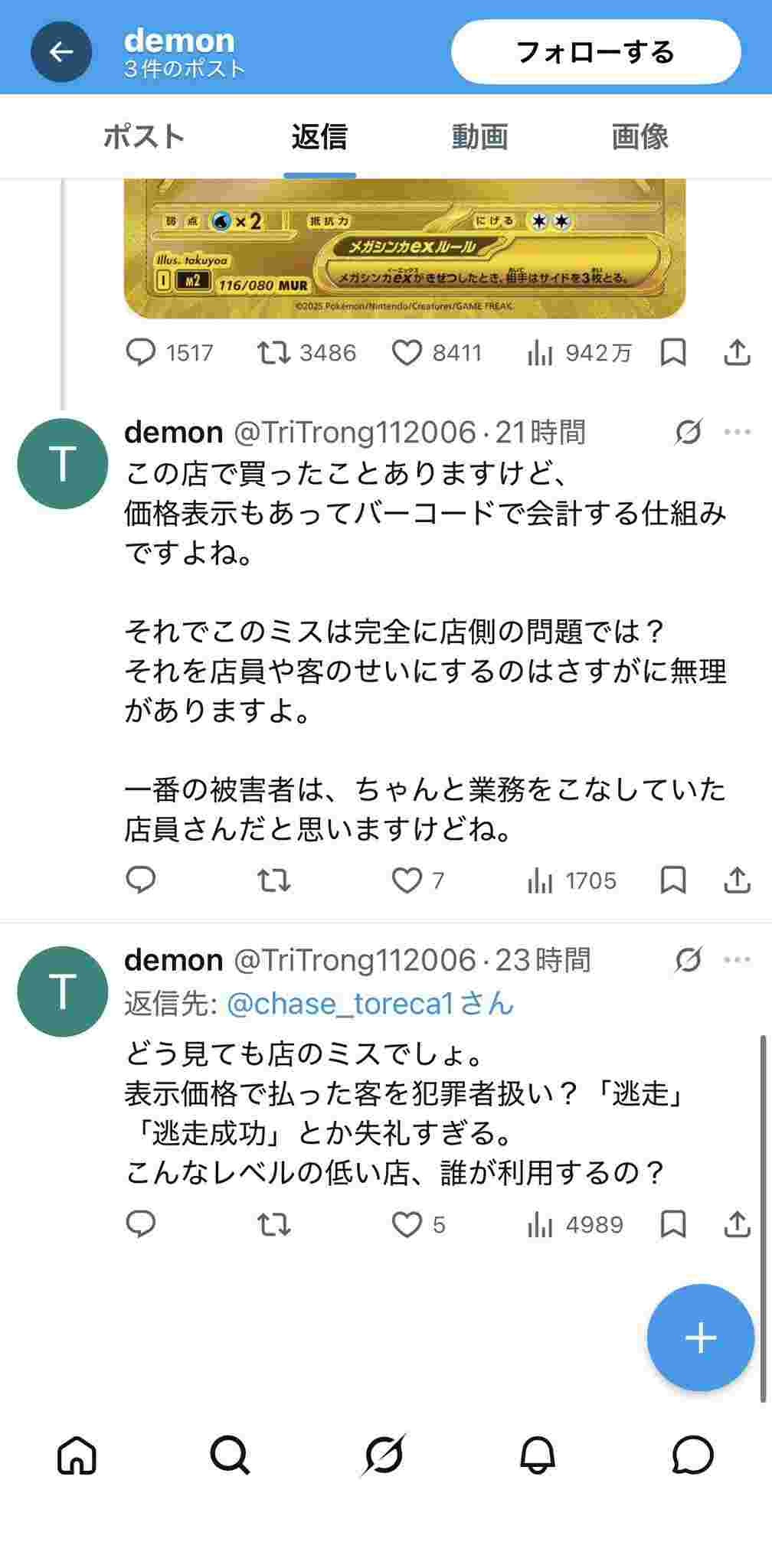Reply to the 23時間 post
The width and height of the screenshot is (772, 1568).
(141, 1224)
